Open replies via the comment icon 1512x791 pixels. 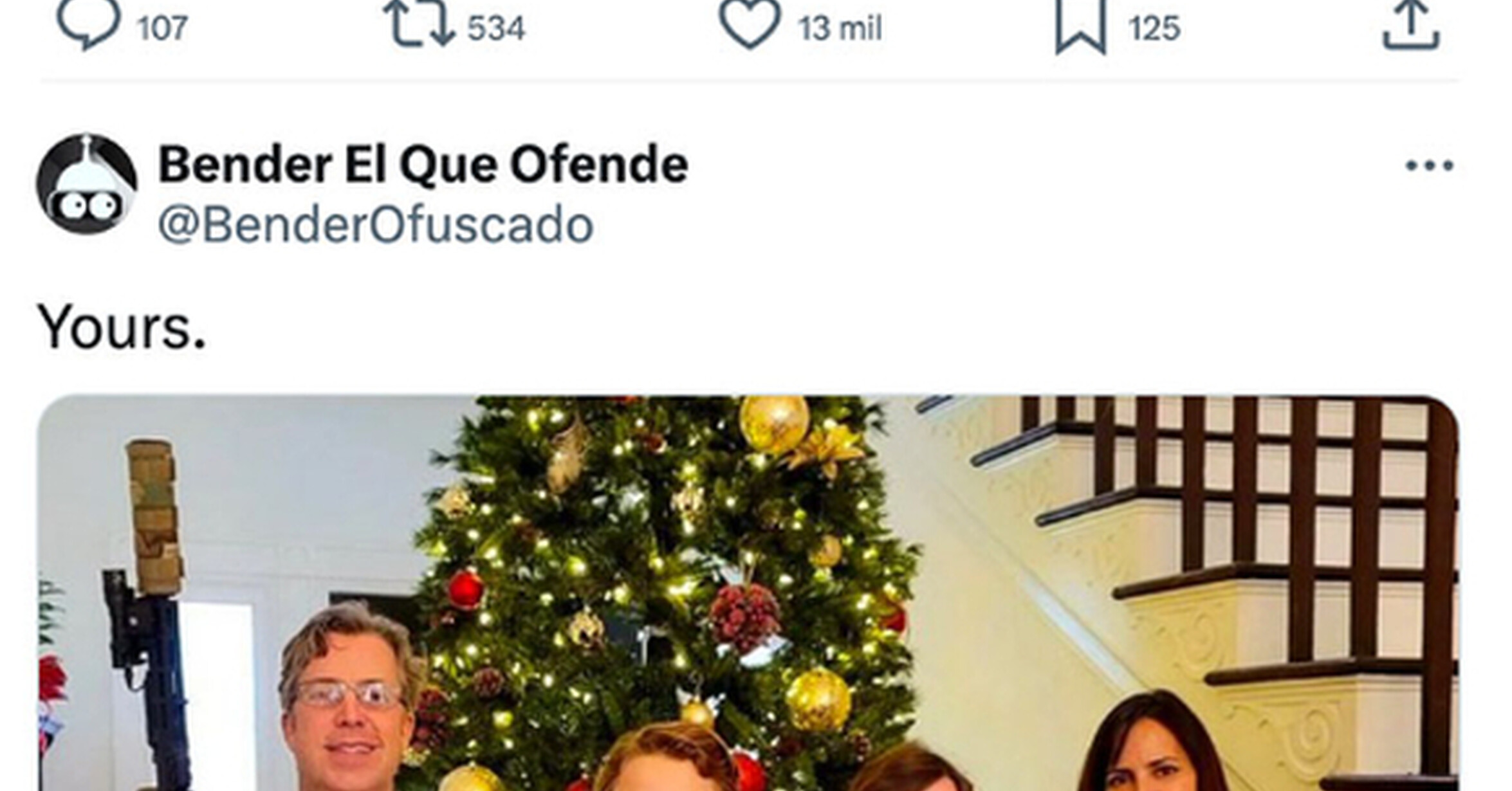pyautogui.click(x=89, y=24)
